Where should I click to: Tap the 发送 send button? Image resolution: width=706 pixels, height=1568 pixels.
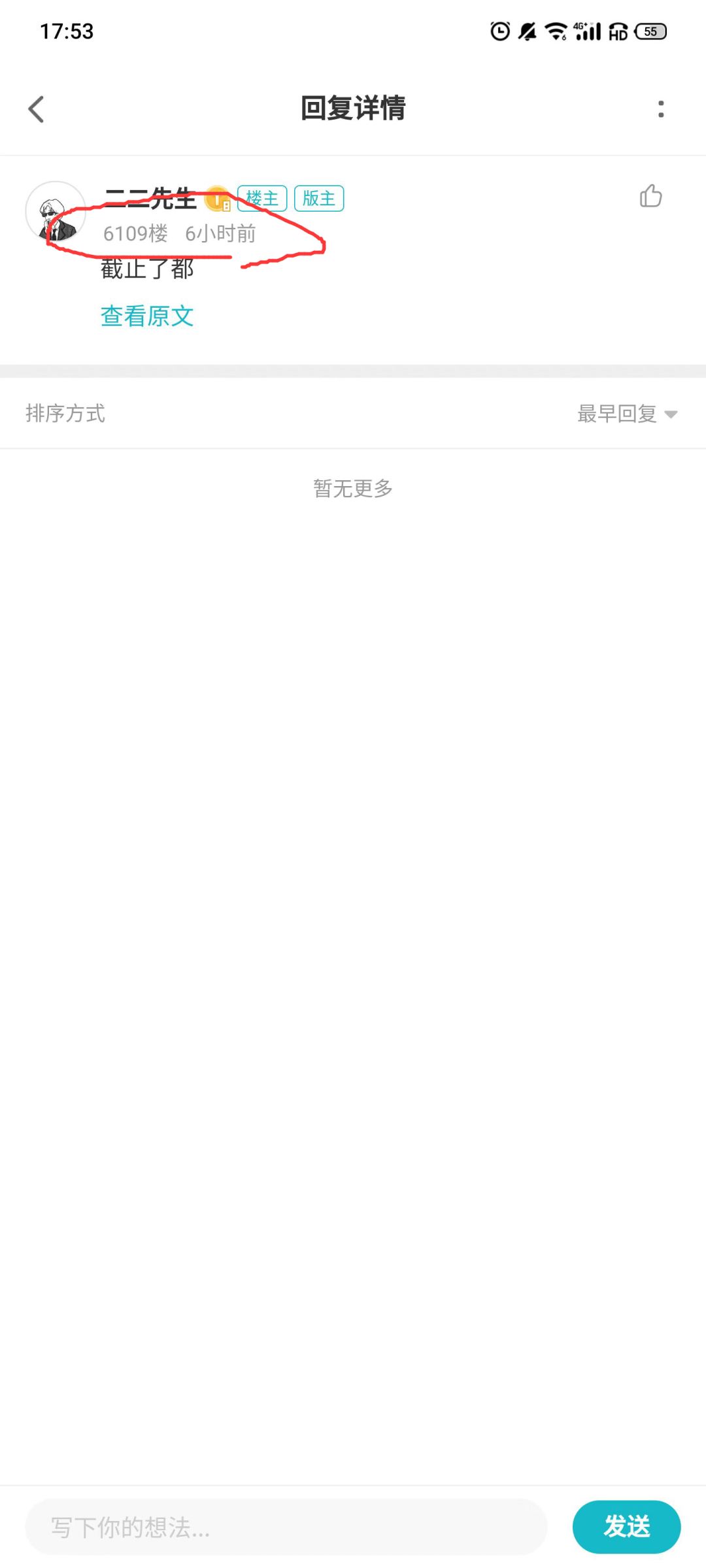click(x=627, y=1527)
